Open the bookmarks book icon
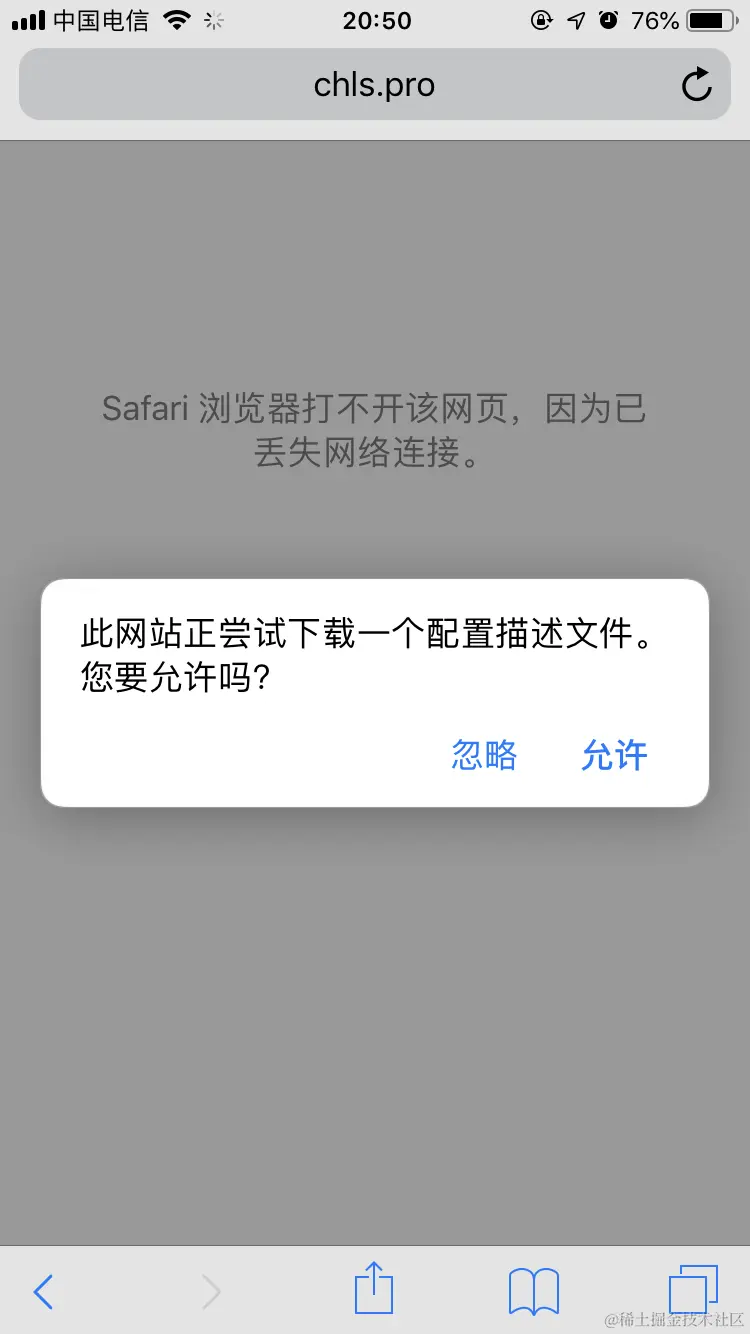750x1334 pixels. pyautogui.click(x=534, y=1291)
